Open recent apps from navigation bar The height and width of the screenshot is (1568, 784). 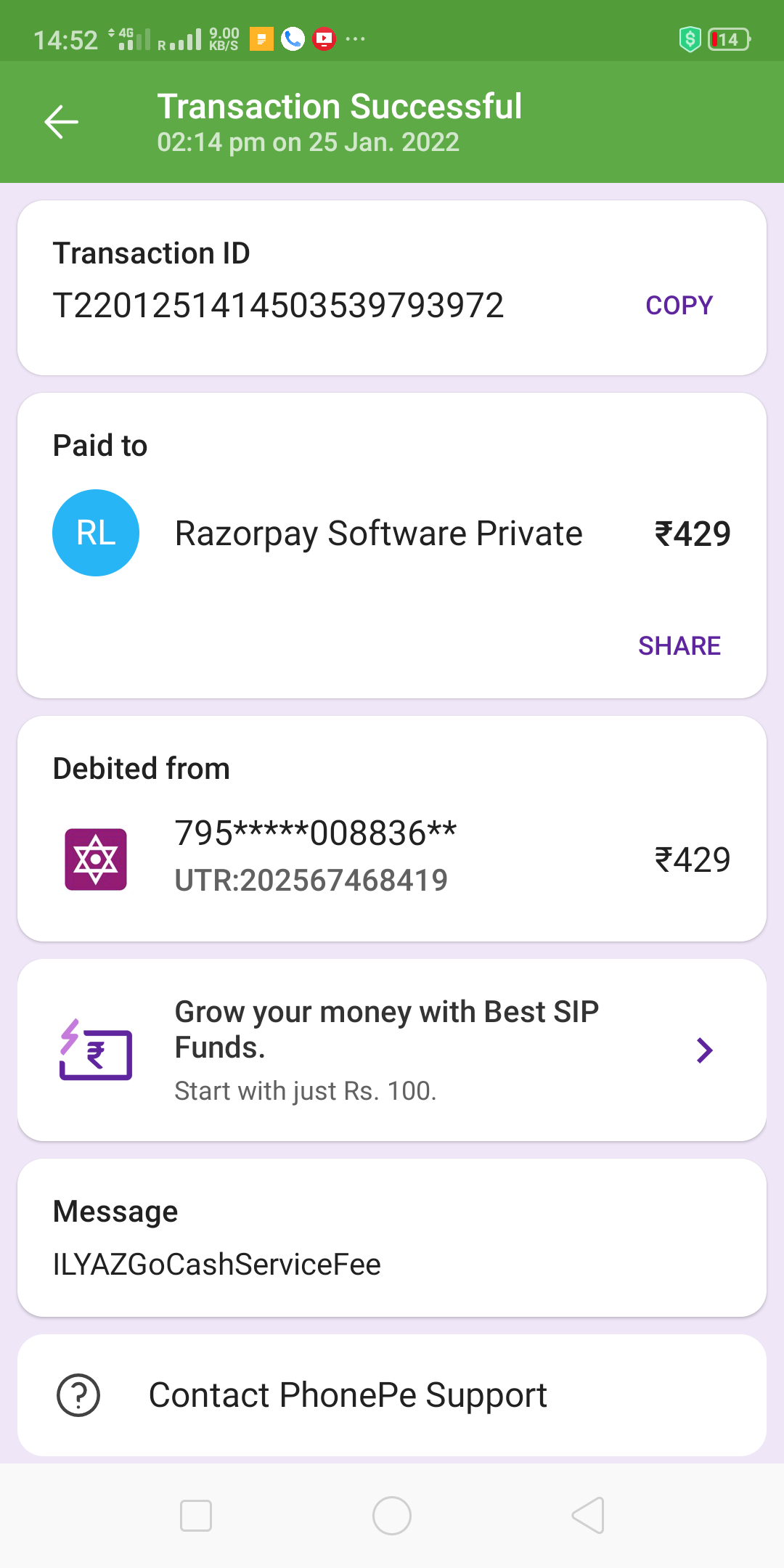196,1516
